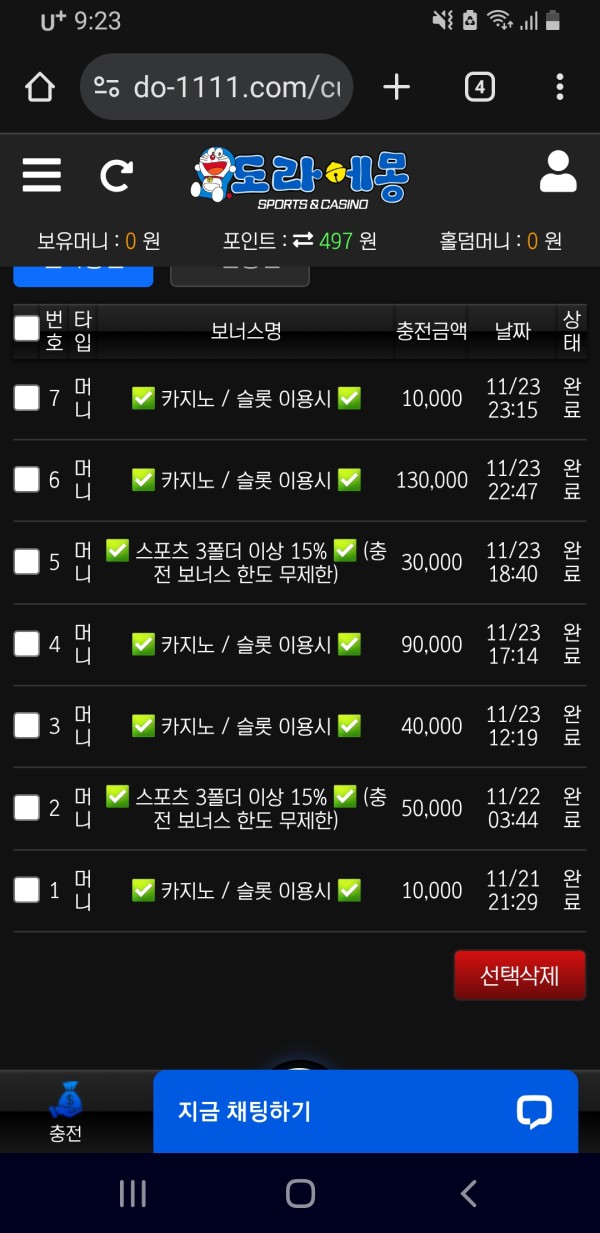Select the checkbox for row 6
The image size is (600, 1233).
click(x=27, y=480)
